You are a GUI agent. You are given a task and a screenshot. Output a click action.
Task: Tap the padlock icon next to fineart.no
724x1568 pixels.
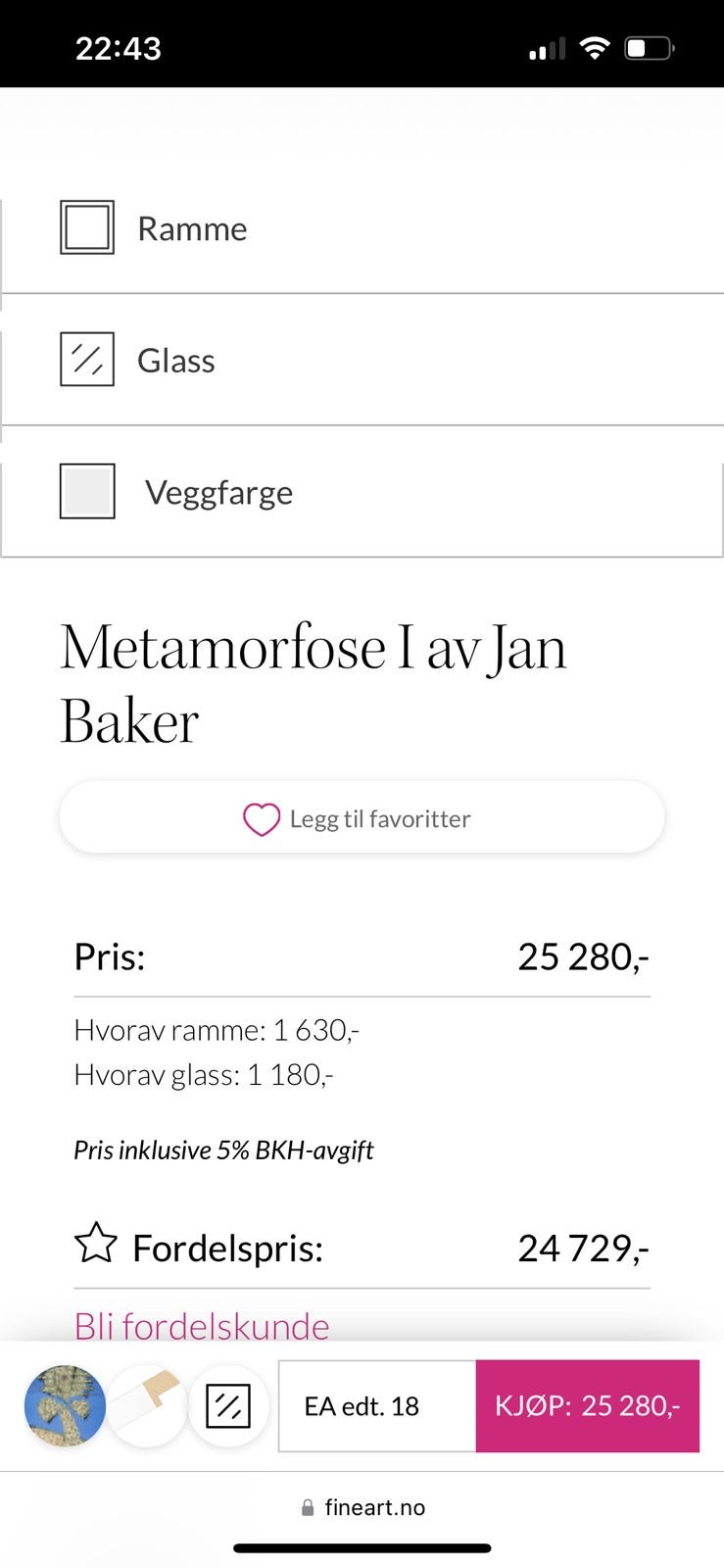tap(308, 1506)
